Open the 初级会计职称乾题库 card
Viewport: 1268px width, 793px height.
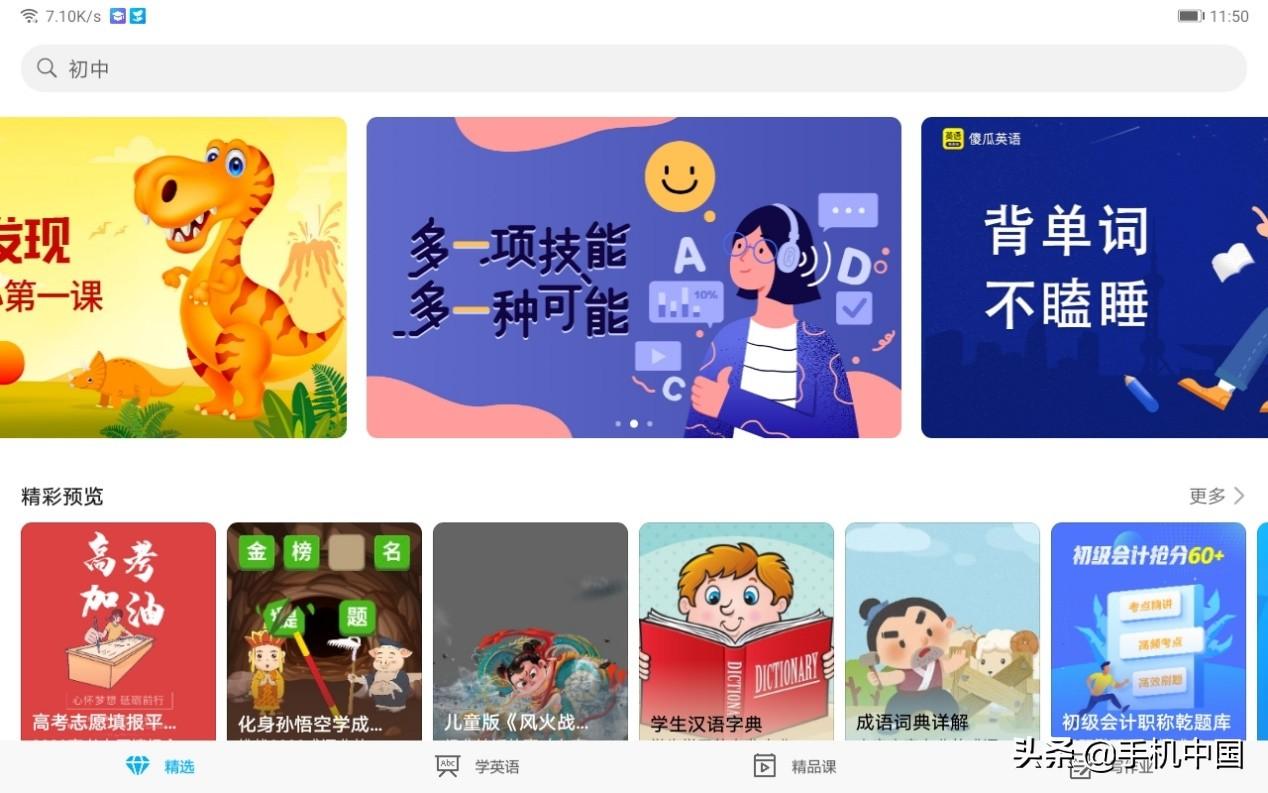(1148, 630)
